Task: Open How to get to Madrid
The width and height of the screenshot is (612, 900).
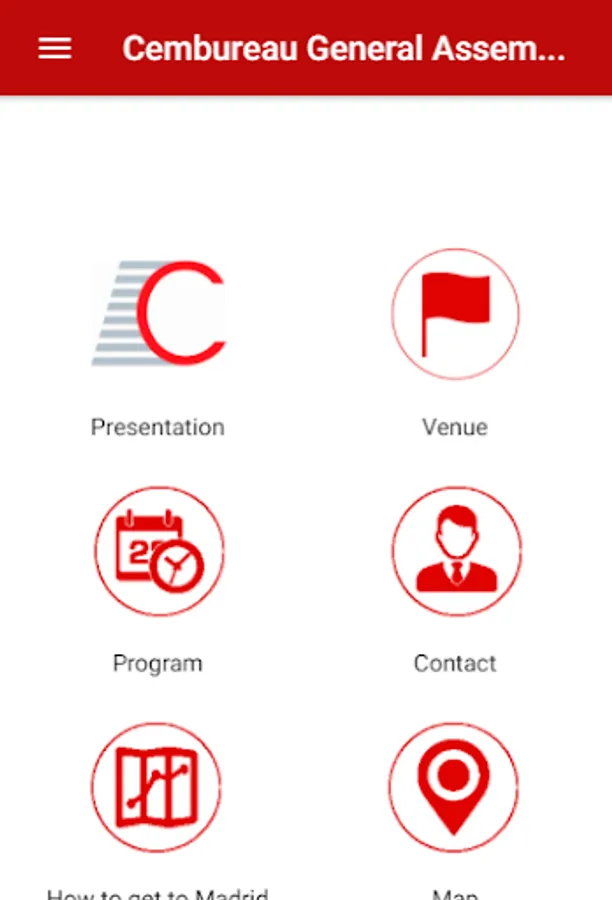Action: click(157, 788)
